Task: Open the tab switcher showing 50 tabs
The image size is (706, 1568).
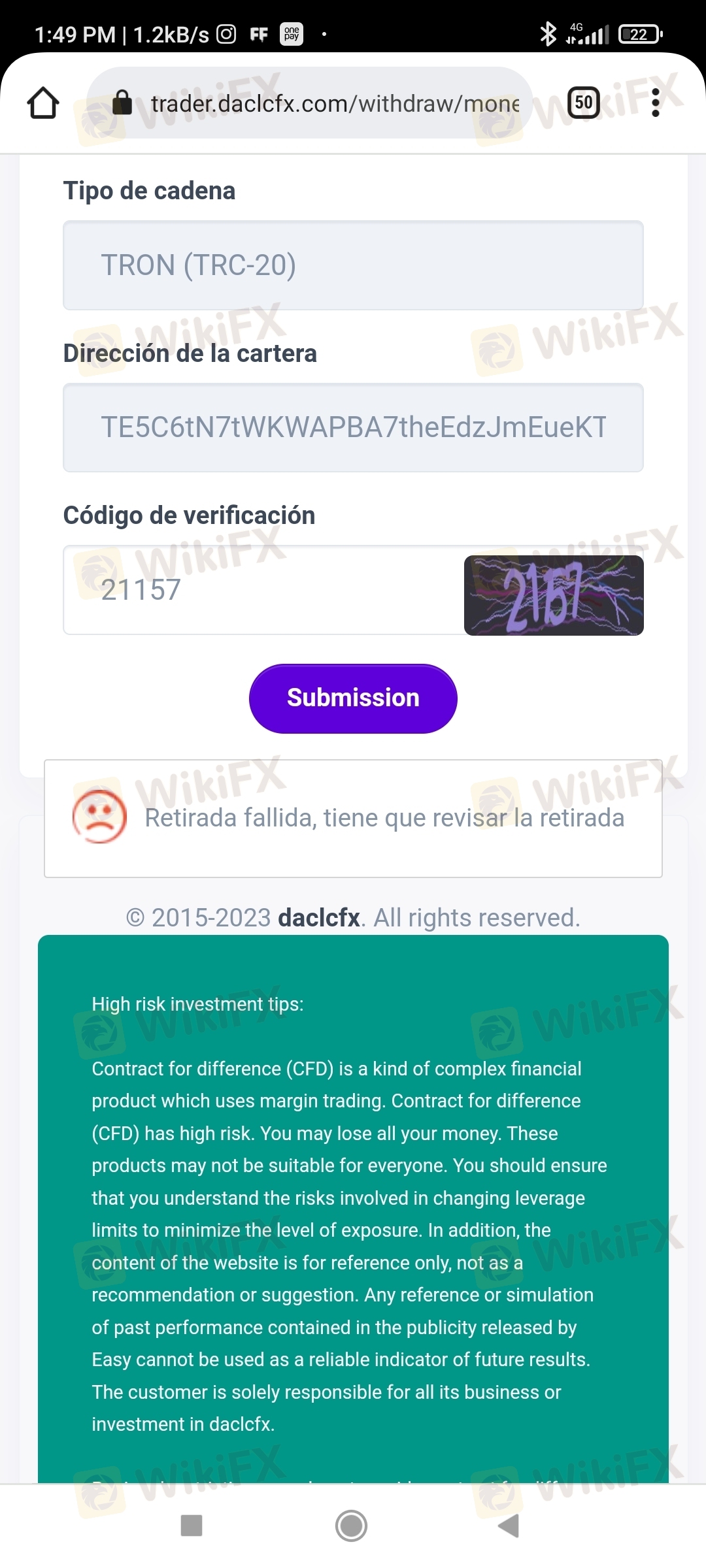Action: 583,103
